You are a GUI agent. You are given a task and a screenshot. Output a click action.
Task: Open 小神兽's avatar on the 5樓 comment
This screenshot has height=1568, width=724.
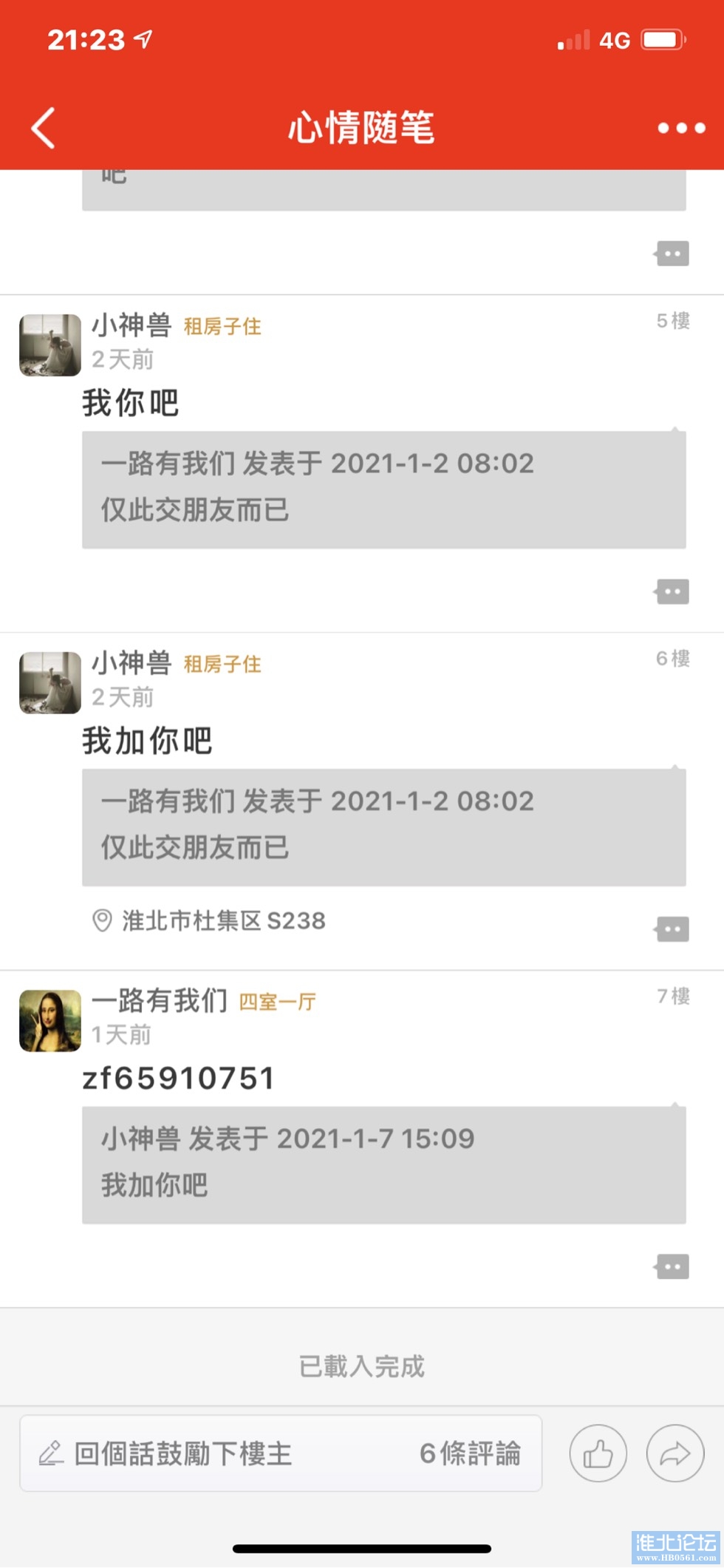(x=50, y=345)
